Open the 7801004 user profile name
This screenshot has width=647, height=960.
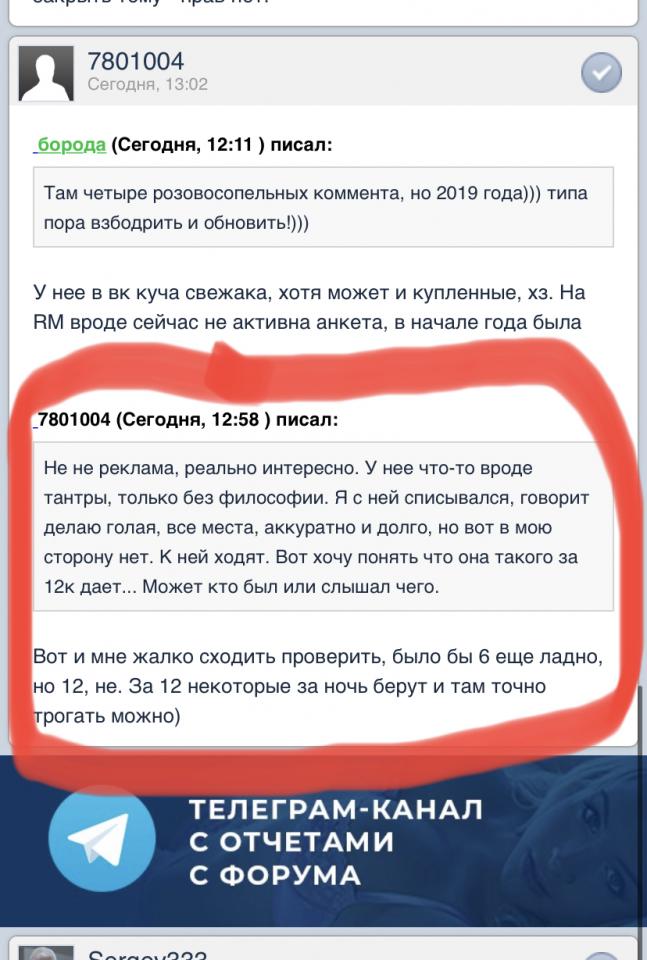click(136, 61)
